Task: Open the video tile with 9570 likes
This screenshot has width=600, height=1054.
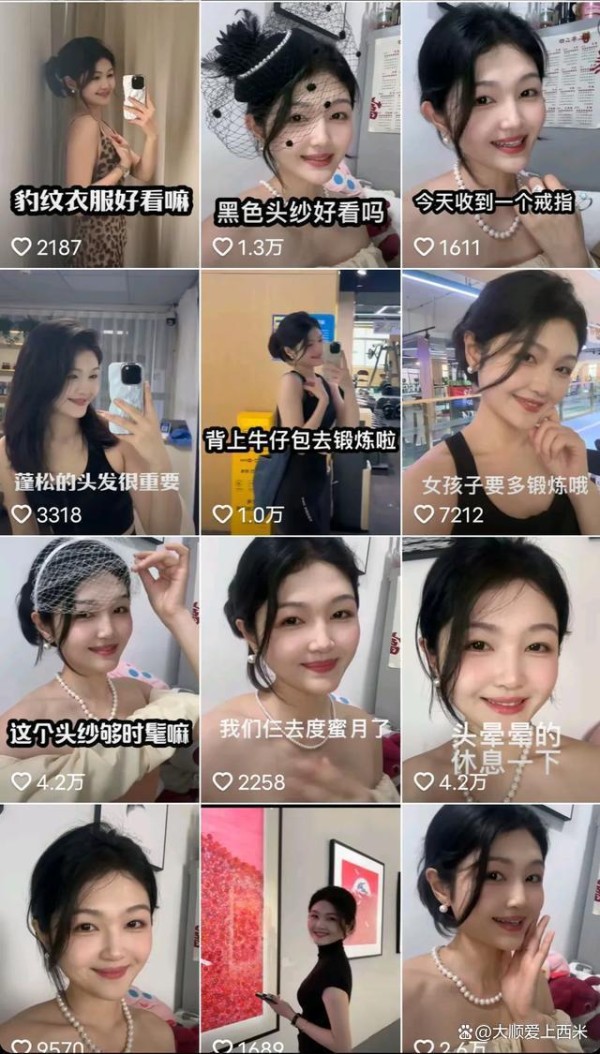Action: point(99,929)
